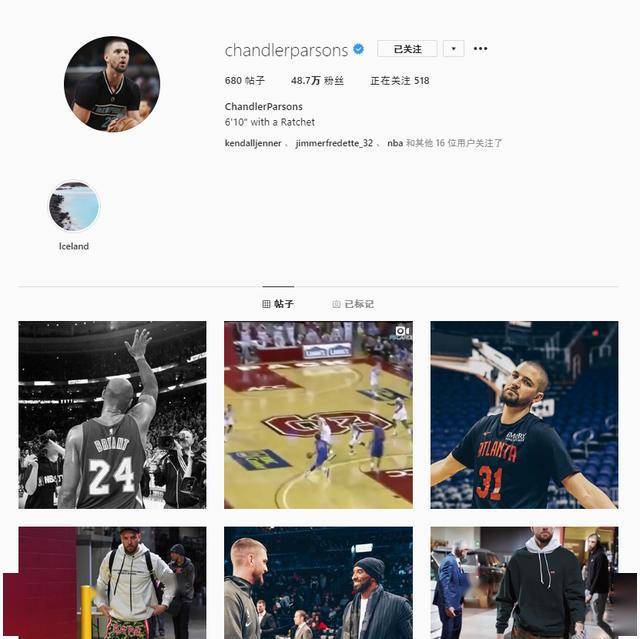The width and height of the screenshot is (640, 639).
Task: Switch to the 已标记 tagged tab
Action: tap(353, 304)
